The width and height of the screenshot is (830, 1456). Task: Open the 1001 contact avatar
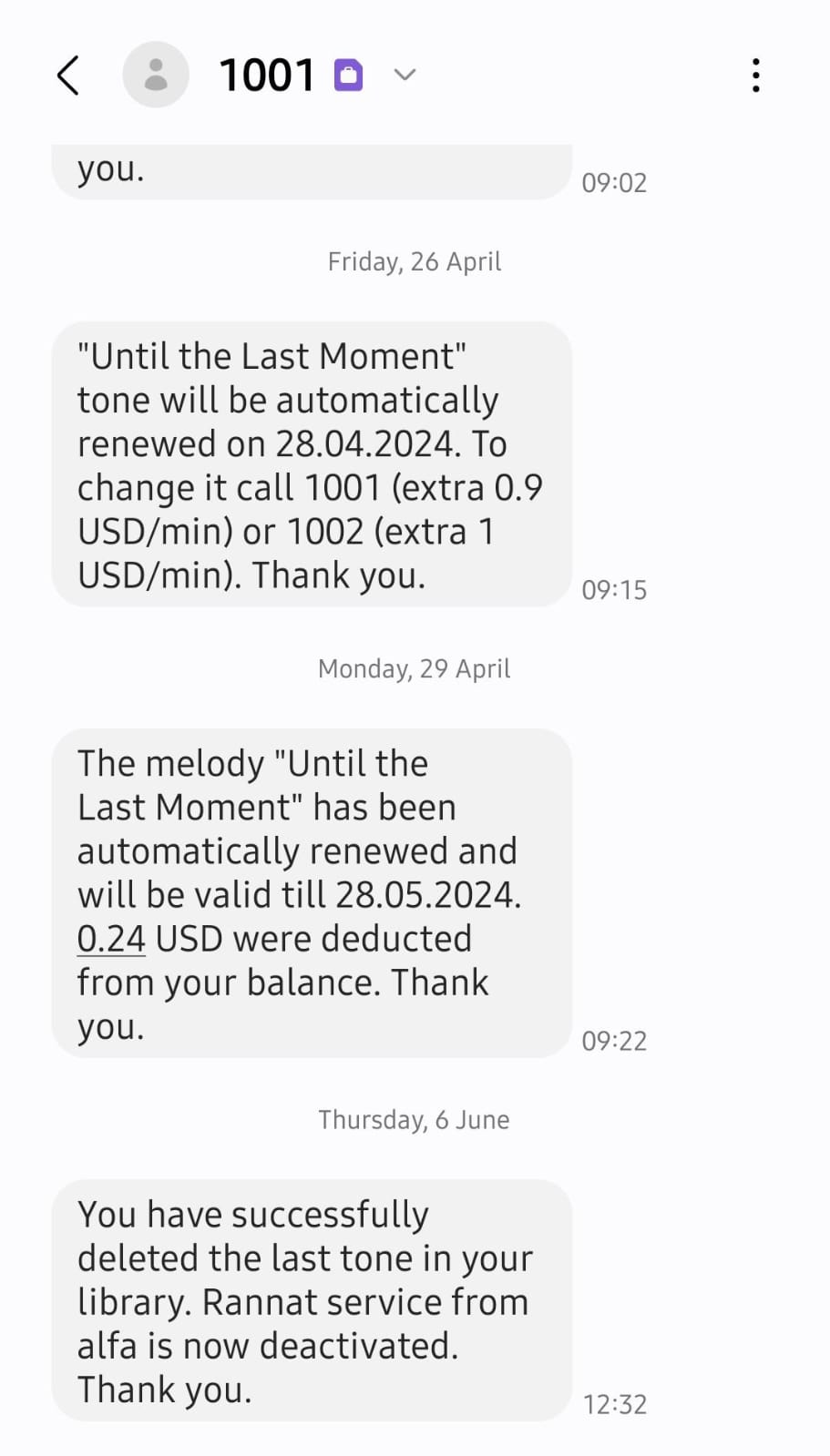click(156, 75)
